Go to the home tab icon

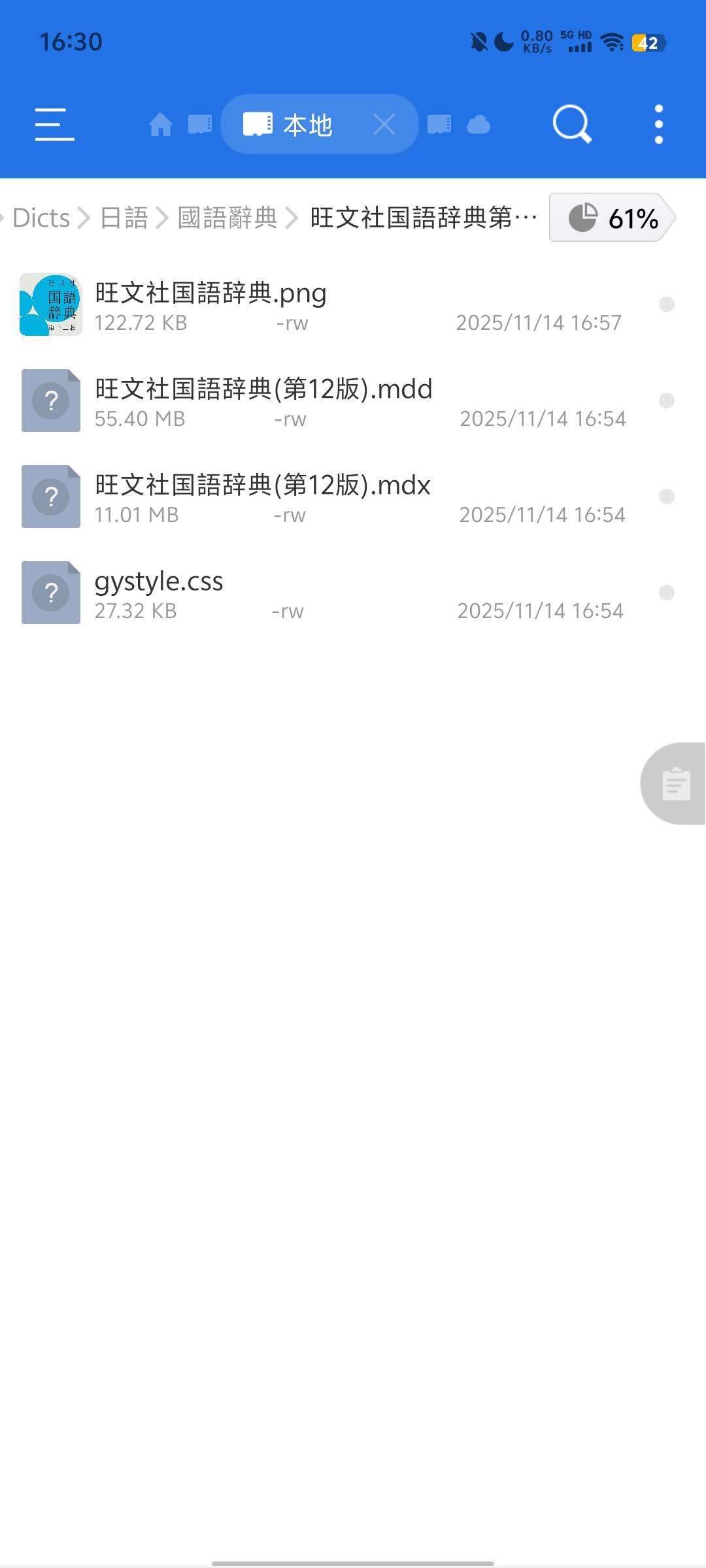coord(160,124)
